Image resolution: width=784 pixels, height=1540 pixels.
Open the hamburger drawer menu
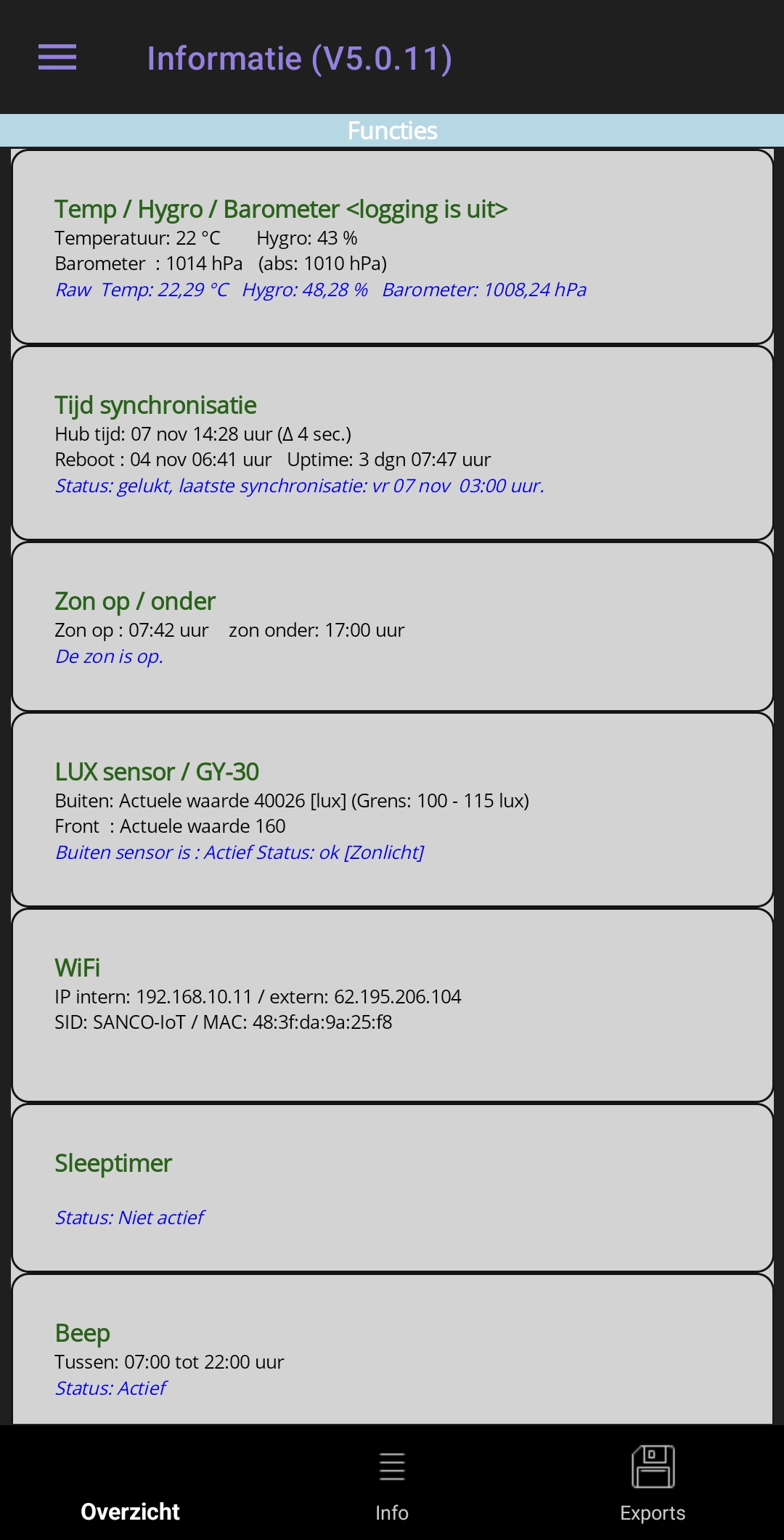tap(57, 57)
